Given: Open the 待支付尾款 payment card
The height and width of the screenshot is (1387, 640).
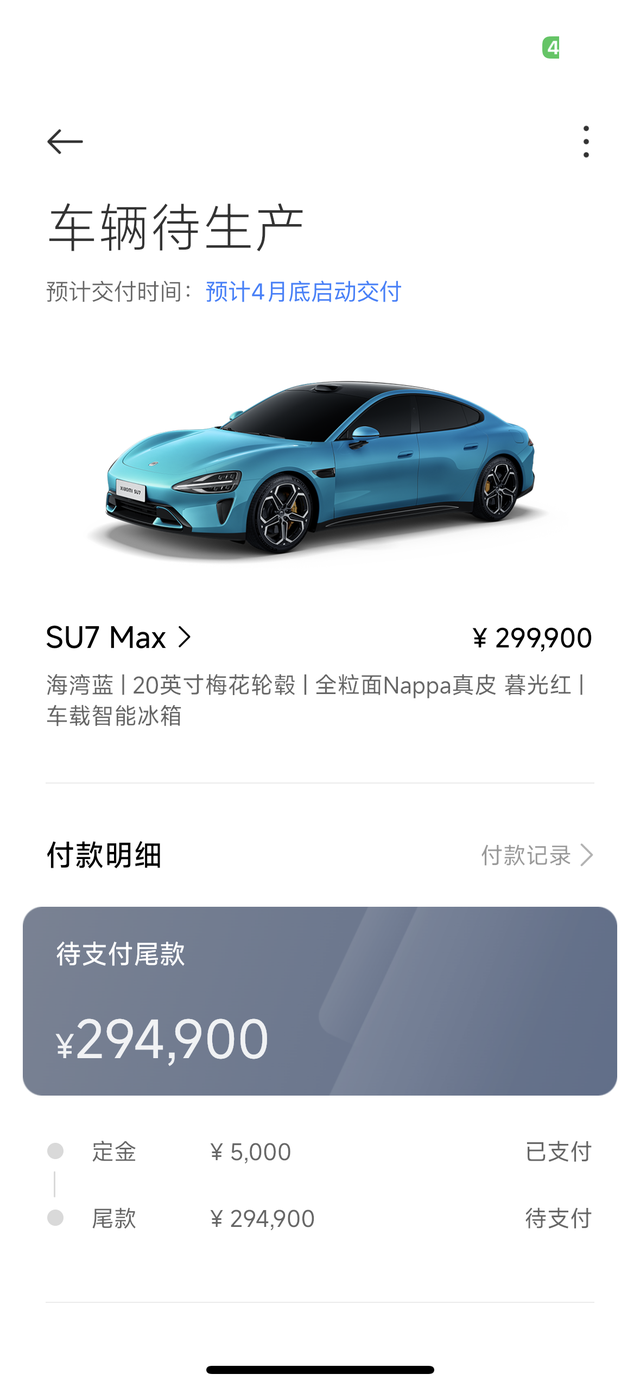Looking at the screenshot, I should click(320, 1001).
